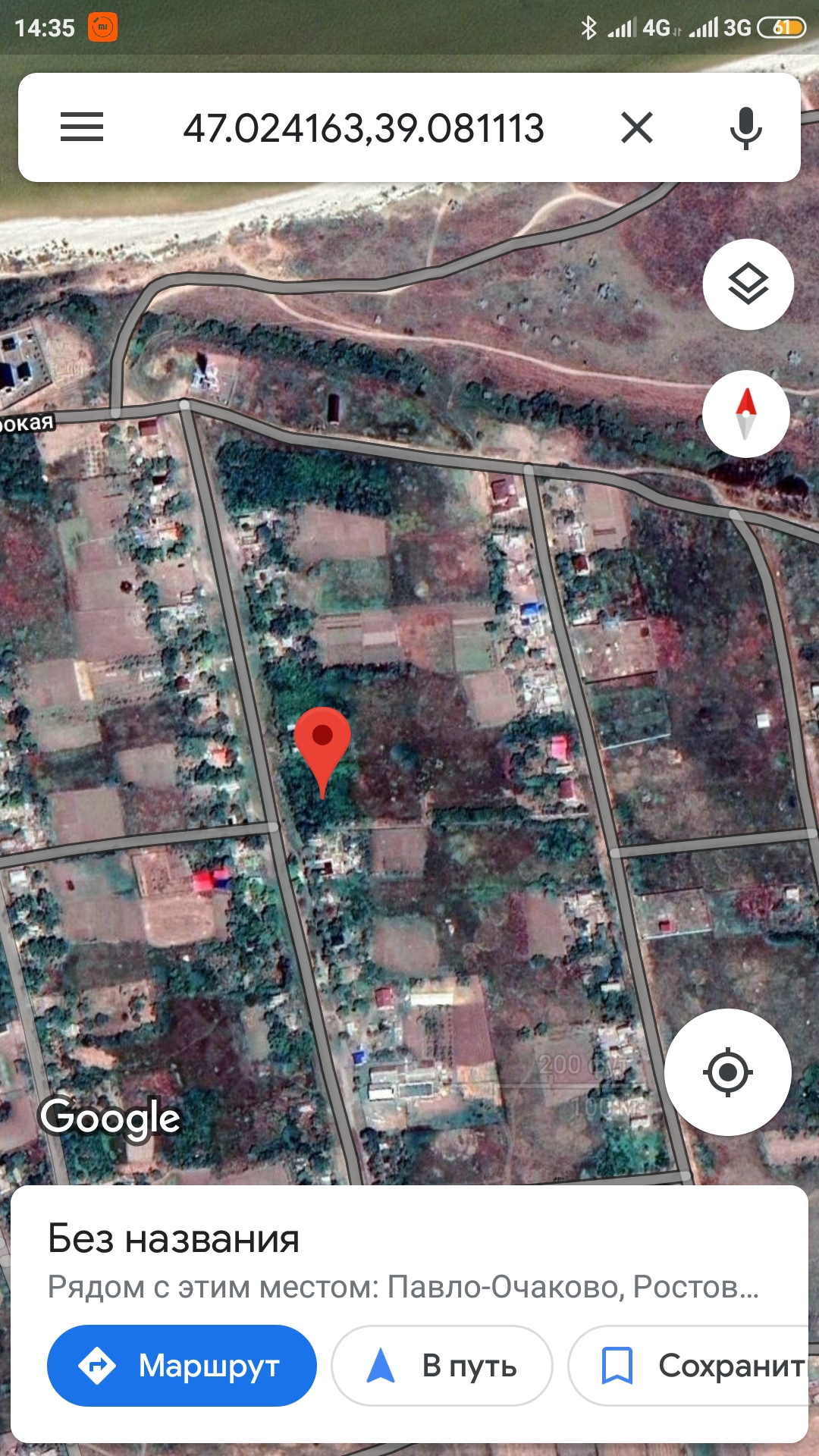Start navigation with В путь
The width and height of the screenshot is (819, 1456).
click(x=442, y=1365)
